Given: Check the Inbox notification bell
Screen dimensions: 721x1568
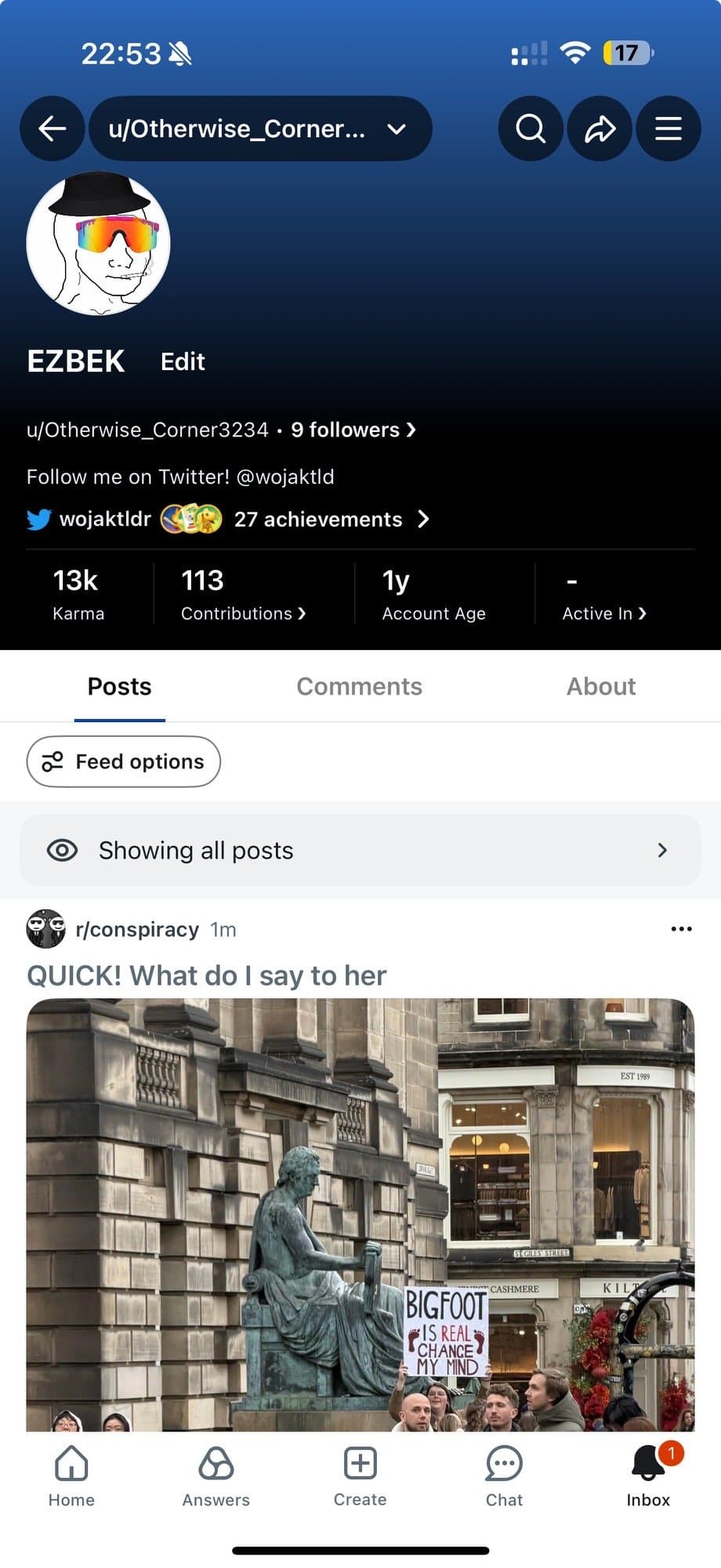Looking at the screenshot, I should pyautogui.click(x=647, y=1474).
